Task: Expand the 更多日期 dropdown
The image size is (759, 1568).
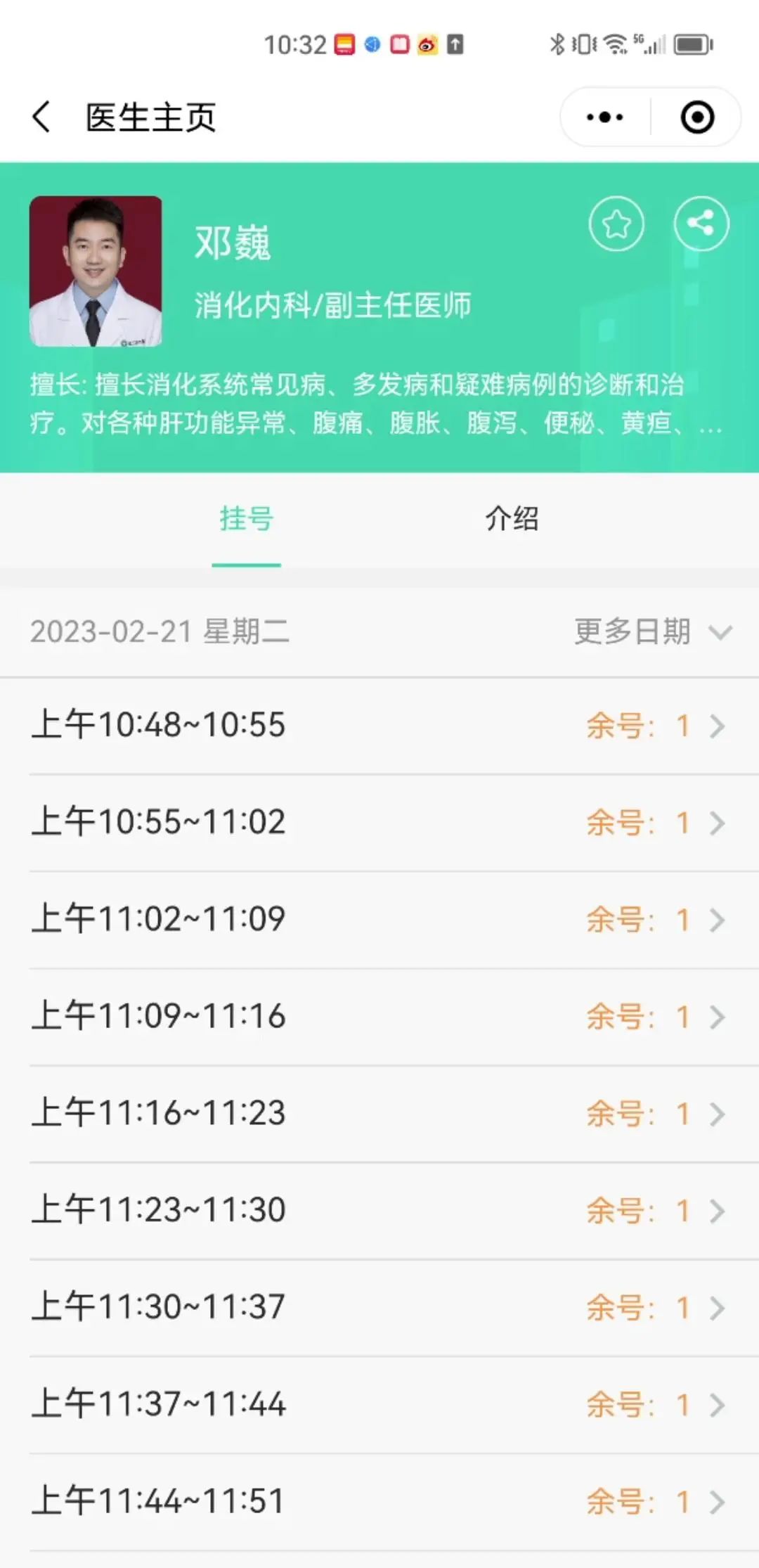Action: tap(654, 631)
